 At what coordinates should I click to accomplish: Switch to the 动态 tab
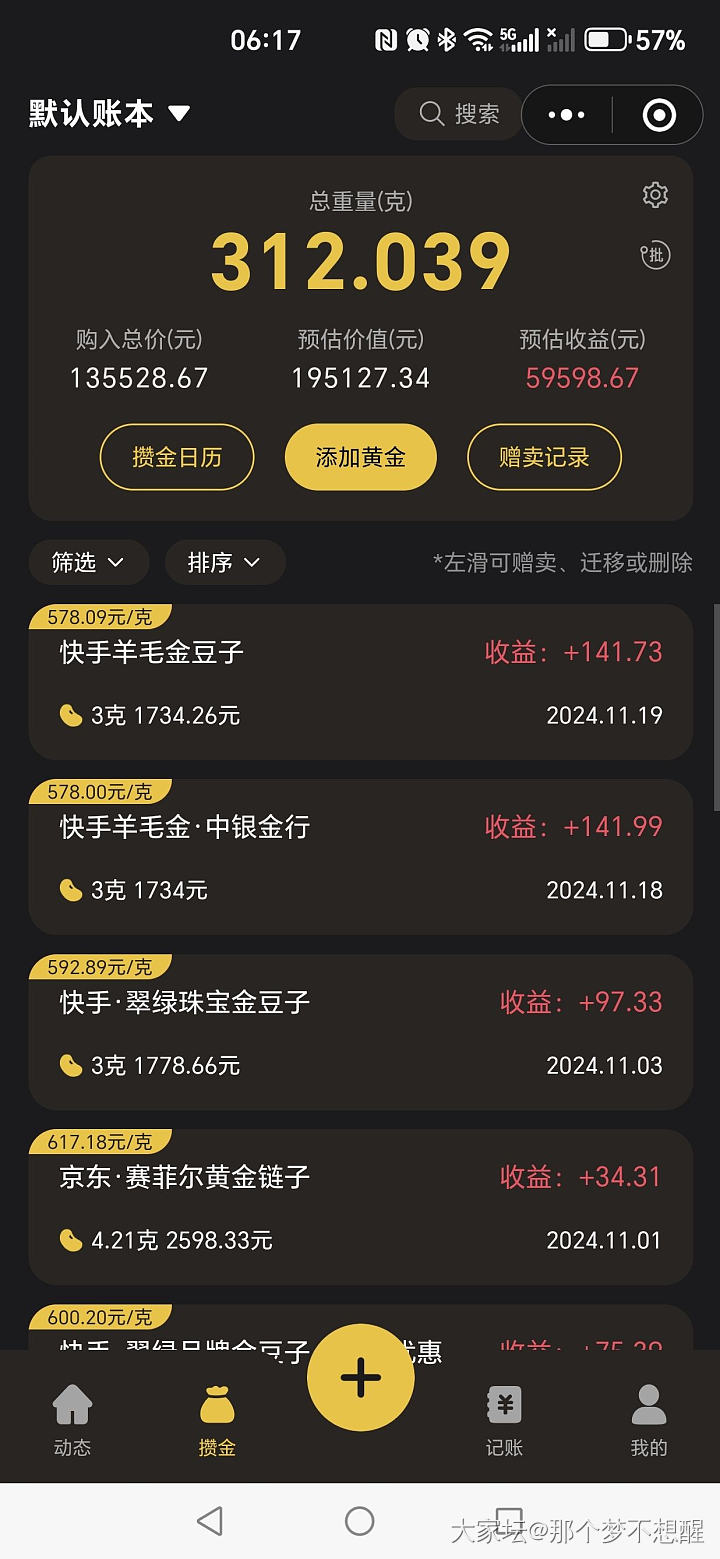[x=72, y=1418]
